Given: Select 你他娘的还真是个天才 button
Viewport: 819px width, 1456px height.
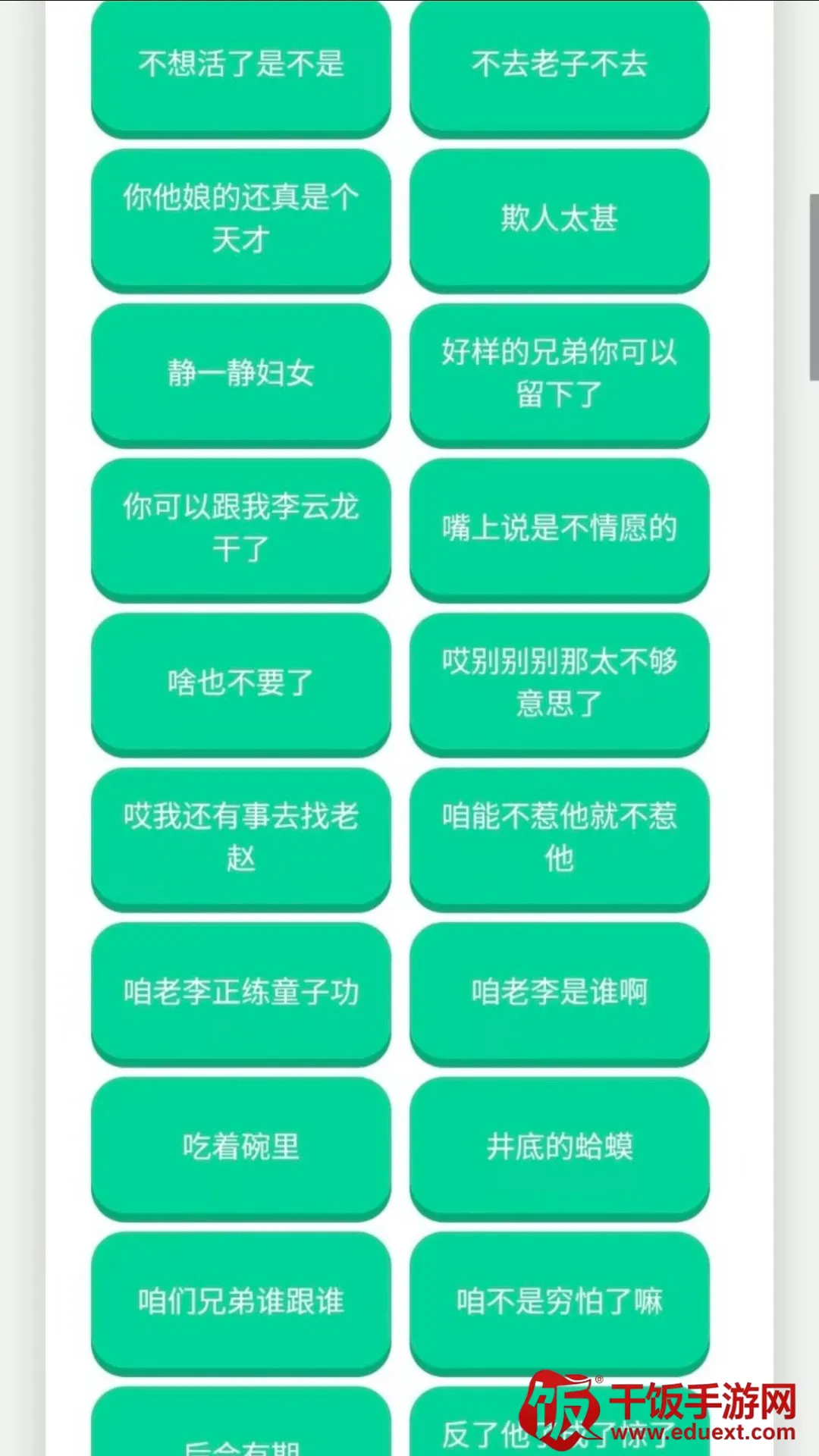Looking at the screenshot, I should click(x=241, y=218).
